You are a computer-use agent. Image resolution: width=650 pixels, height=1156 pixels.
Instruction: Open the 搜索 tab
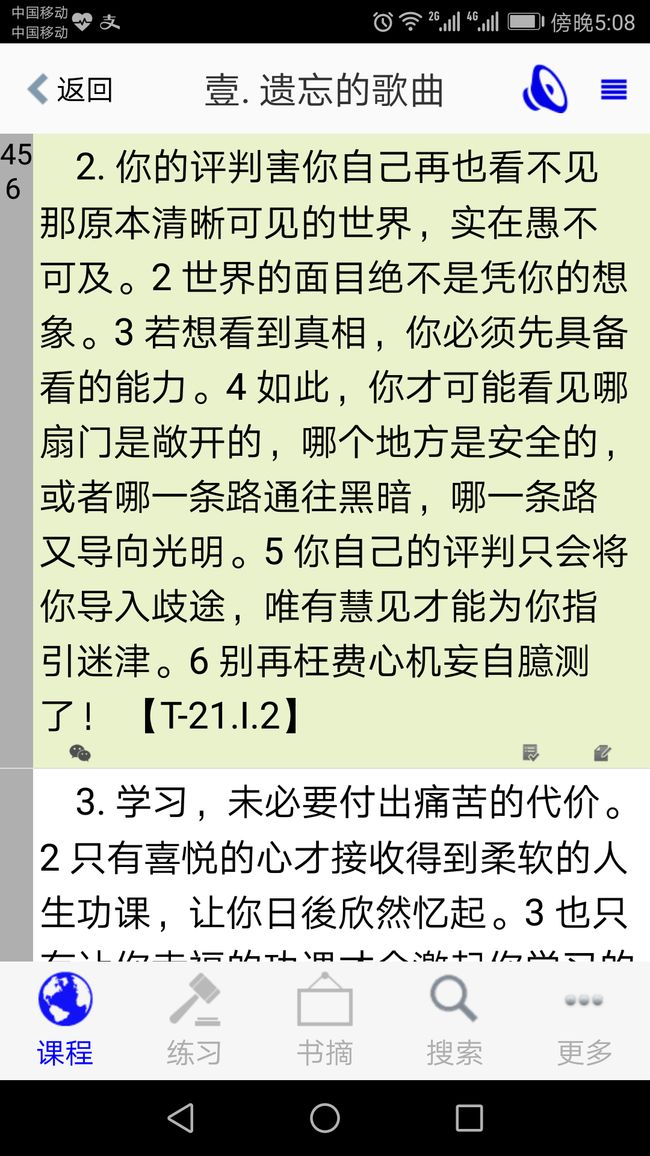454,1020
